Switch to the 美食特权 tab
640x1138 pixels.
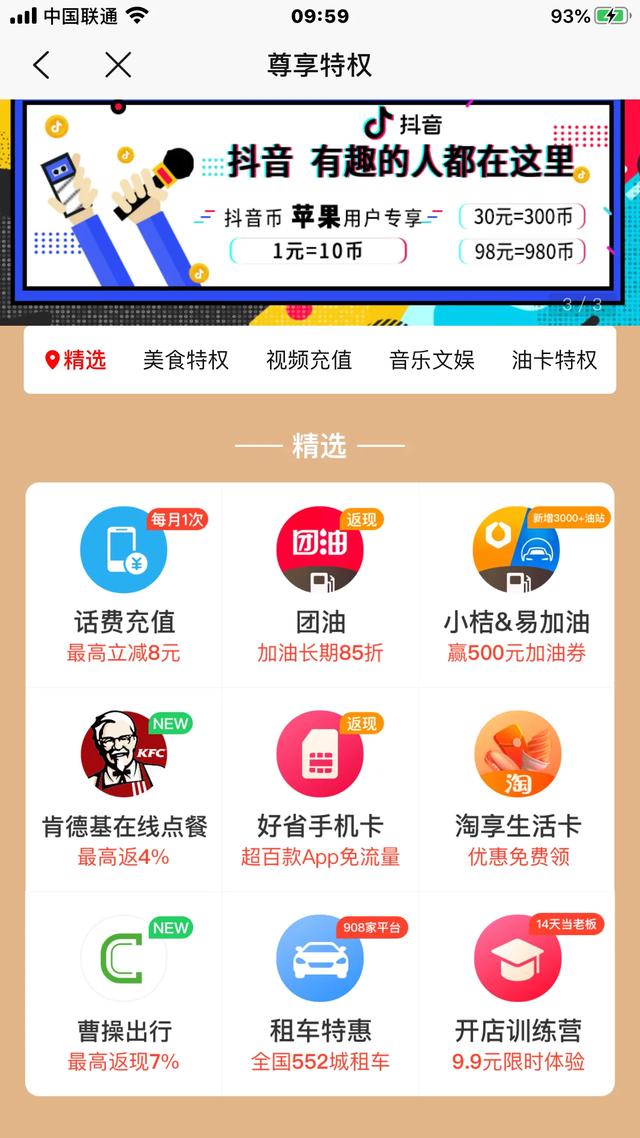pos(186,360)
